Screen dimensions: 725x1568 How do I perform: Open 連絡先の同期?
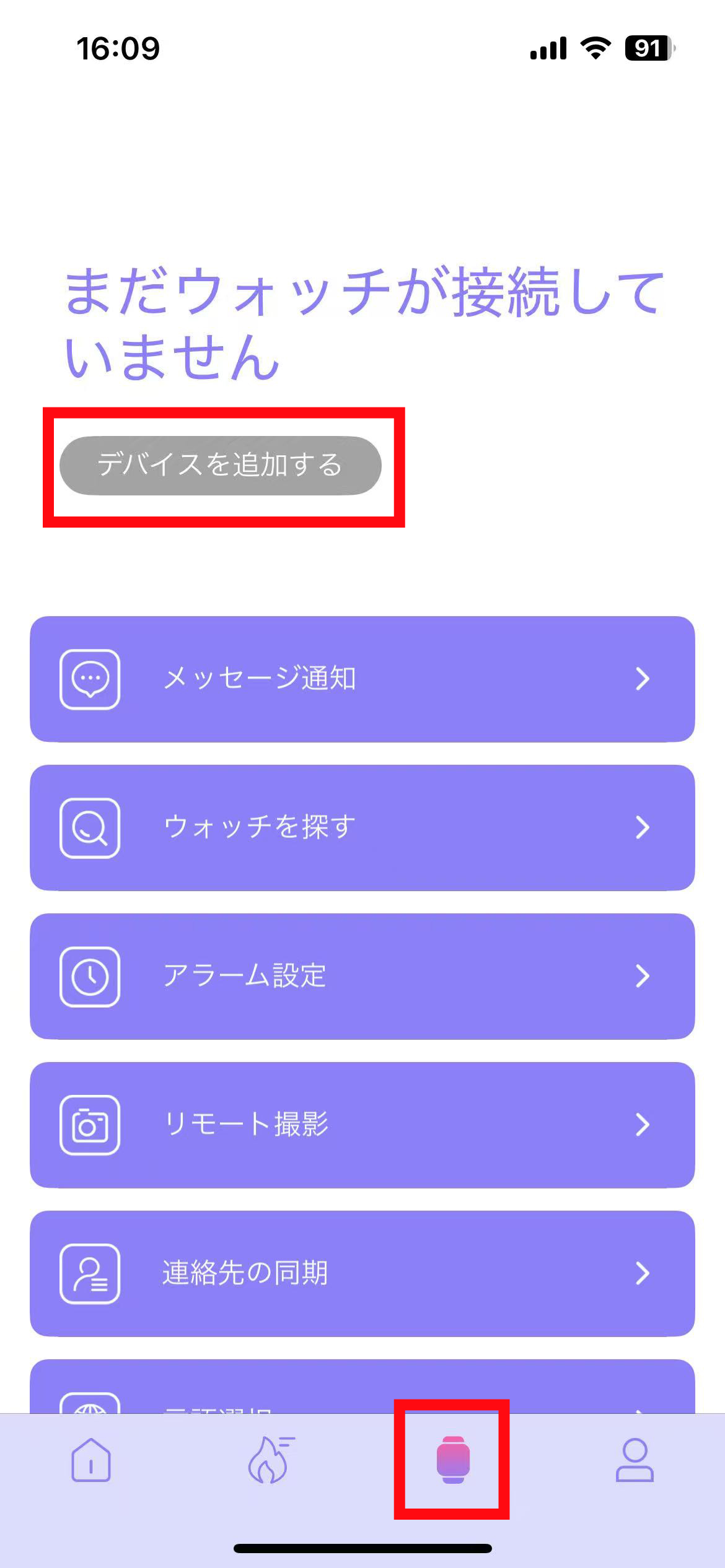click(x=362, y=1273)
